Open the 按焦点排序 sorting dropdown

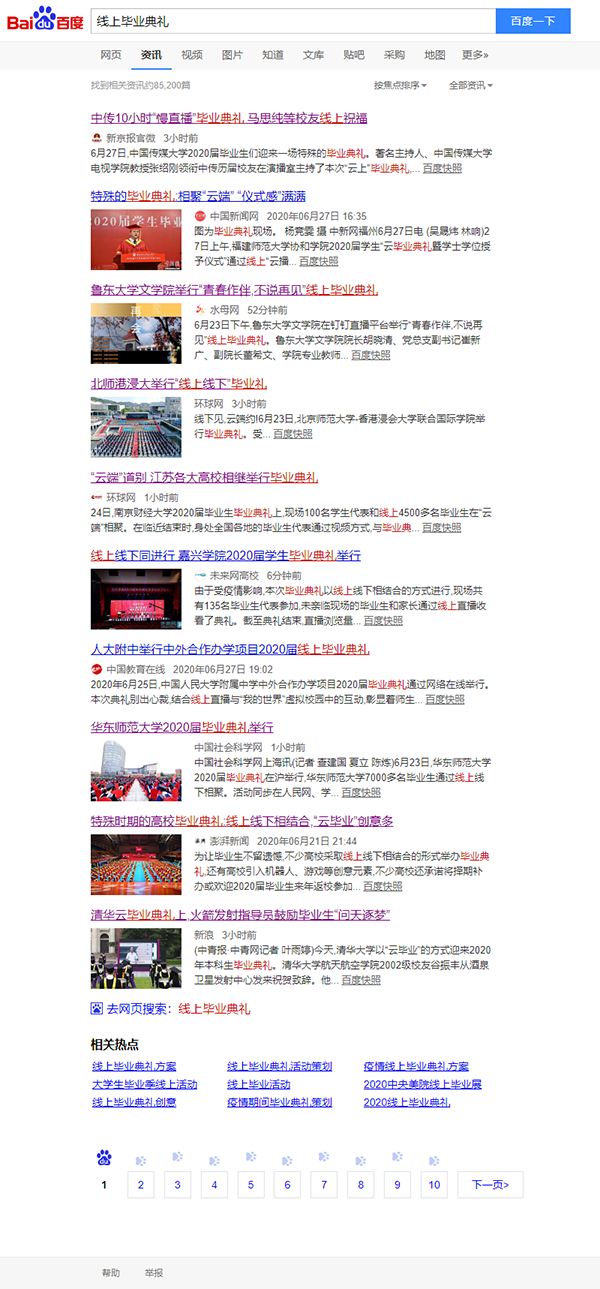(400, 86)
